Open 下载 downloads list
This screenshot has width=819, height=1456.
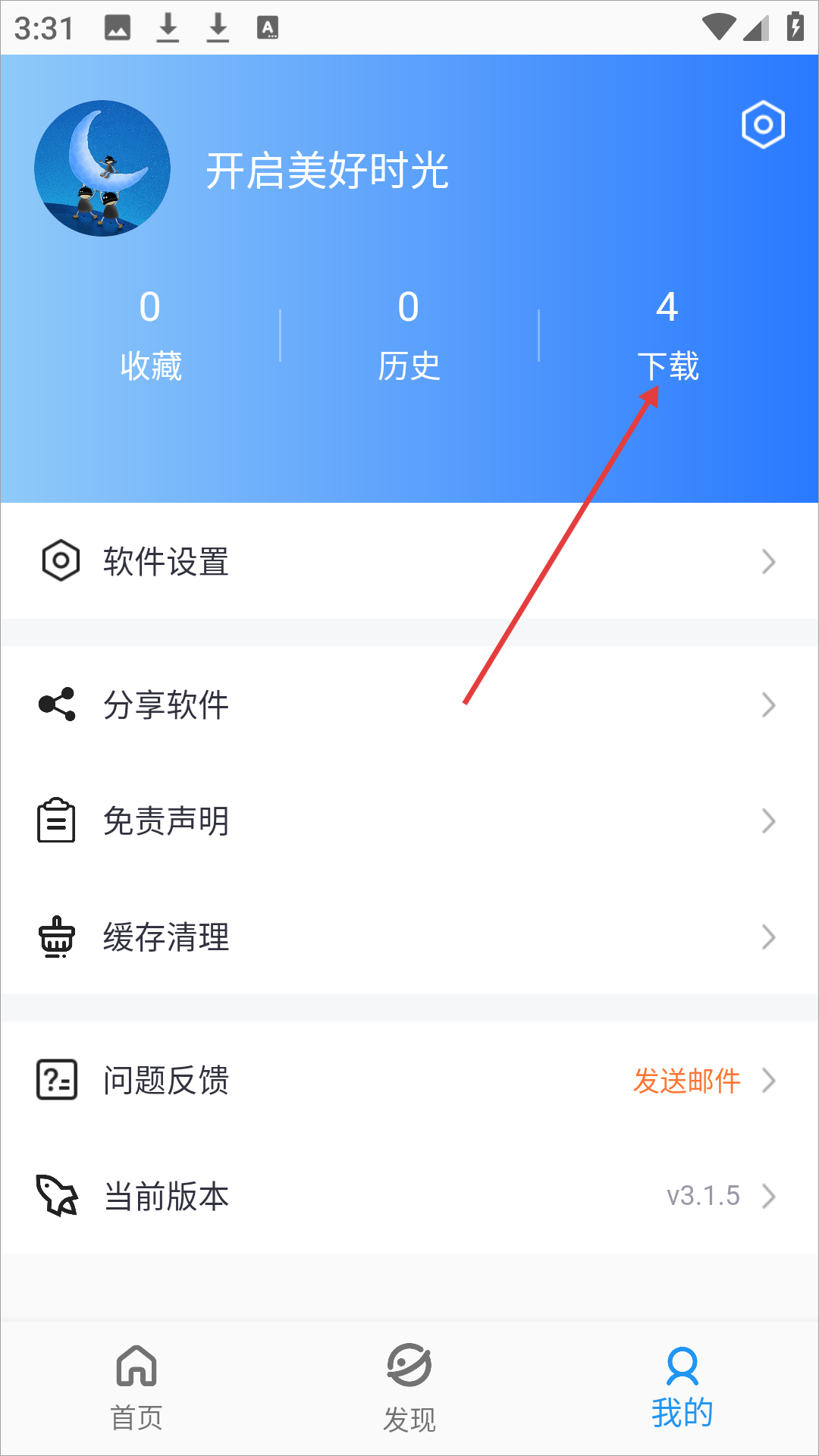pos(667,335)
